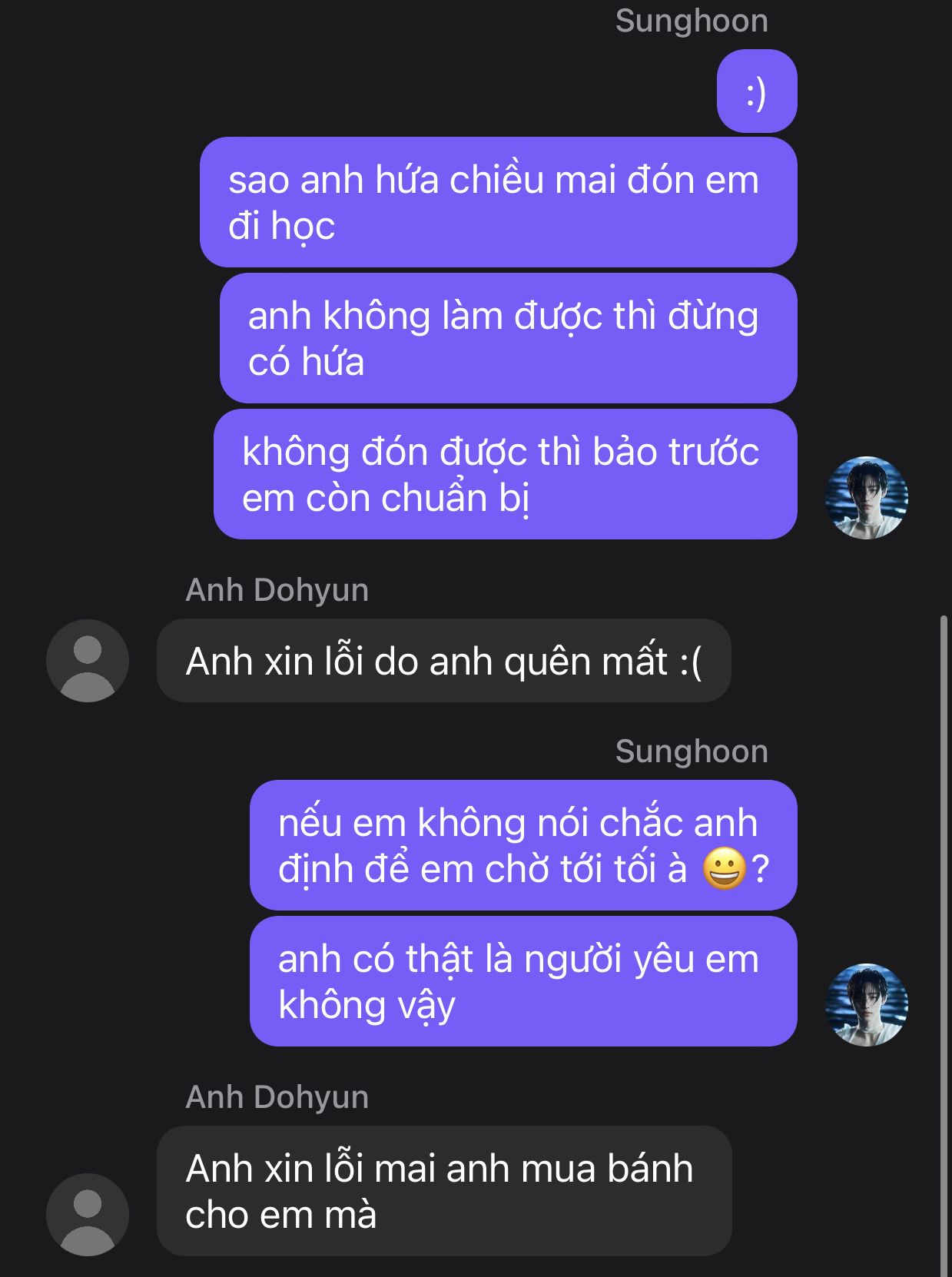
Task: Open Sunghoon's avatar beside 'không vậy' message
Action: point(866,1004)
